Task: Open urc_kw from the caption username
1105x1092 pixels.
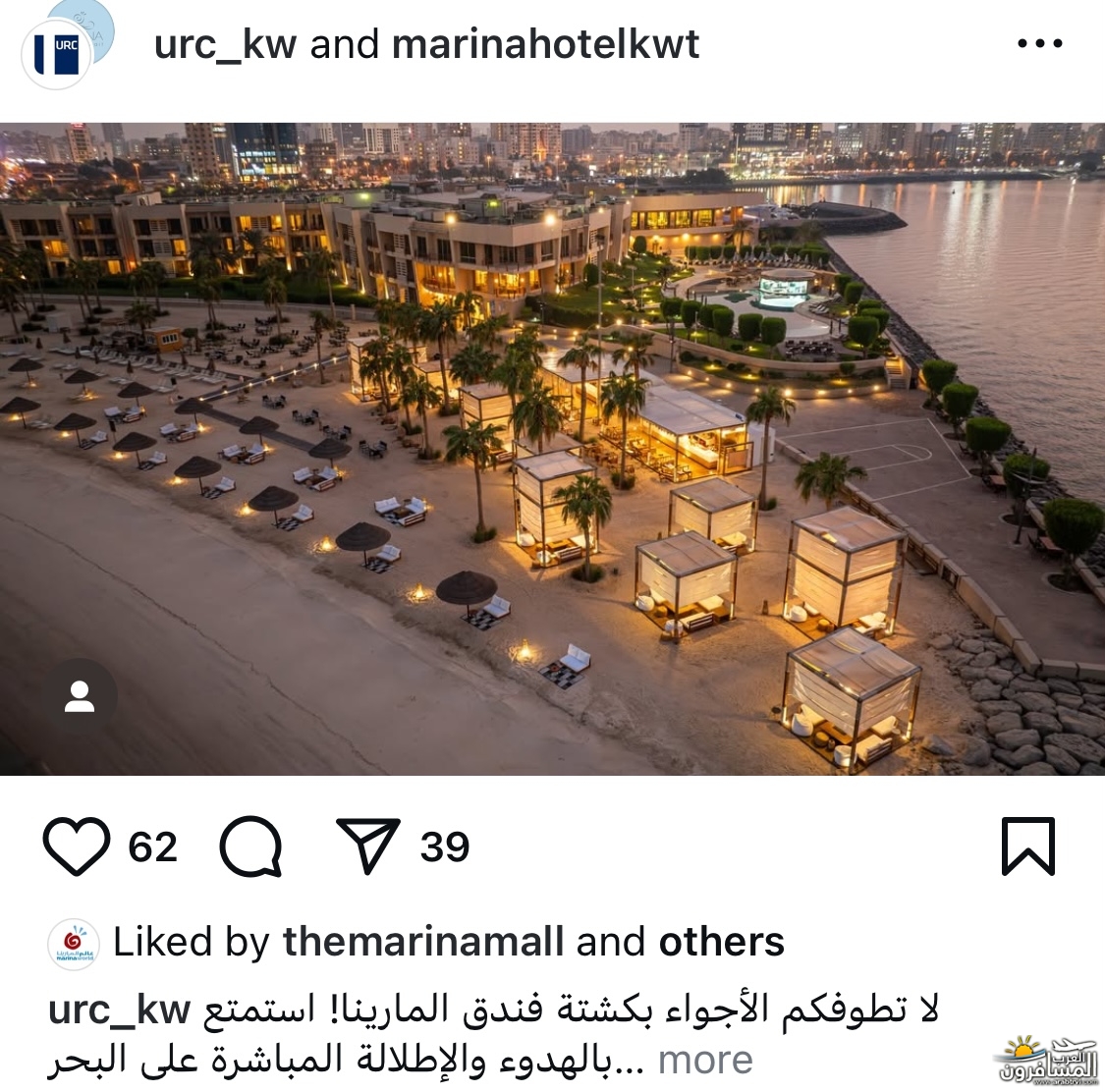Action: [118, 1010]
